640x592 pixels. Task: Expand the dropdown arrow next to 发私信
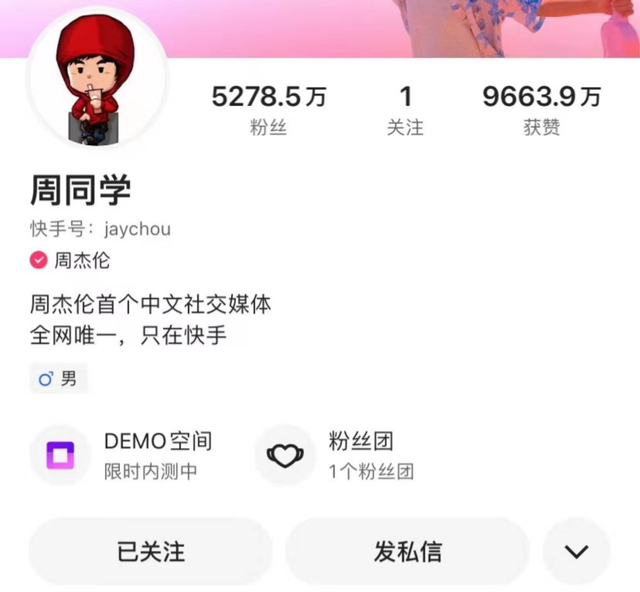(576, 551)
